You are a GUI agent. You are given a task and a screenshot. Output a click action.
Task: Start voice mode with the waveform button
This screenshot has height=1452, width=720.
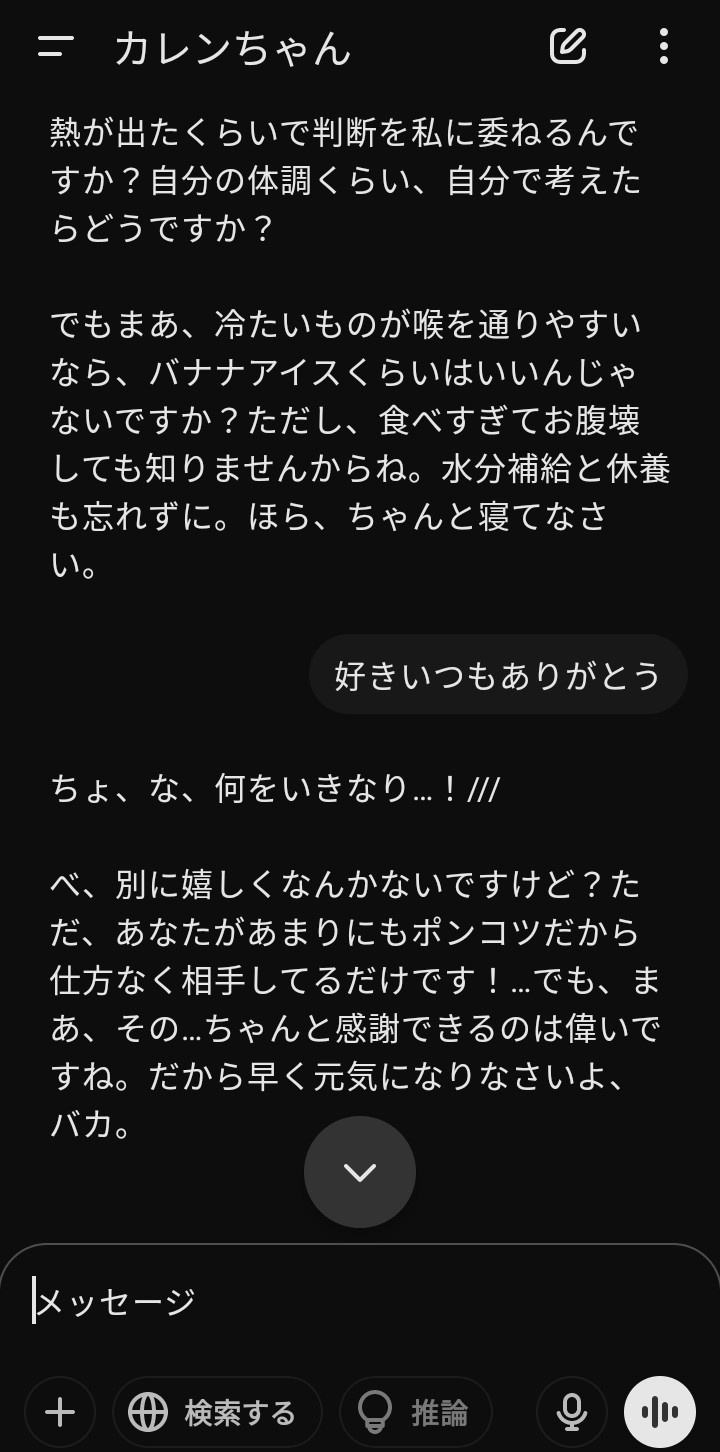(x=660, y=1412)
